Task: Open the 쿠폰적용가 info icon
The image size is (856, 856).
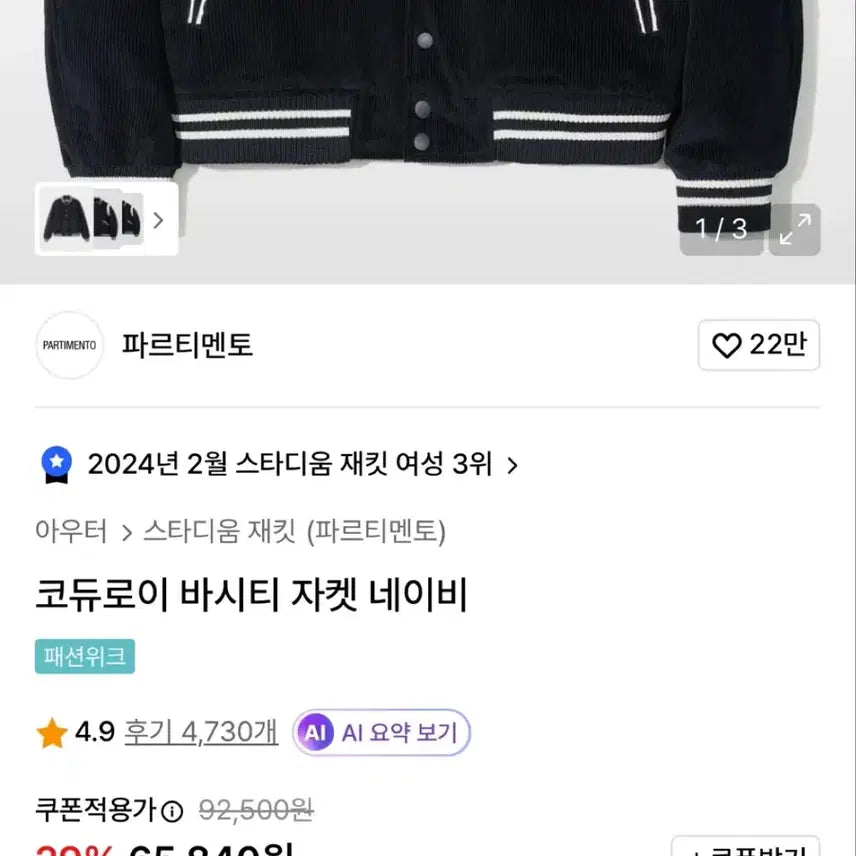Action: pyautogui.click(x=172, y=811)
